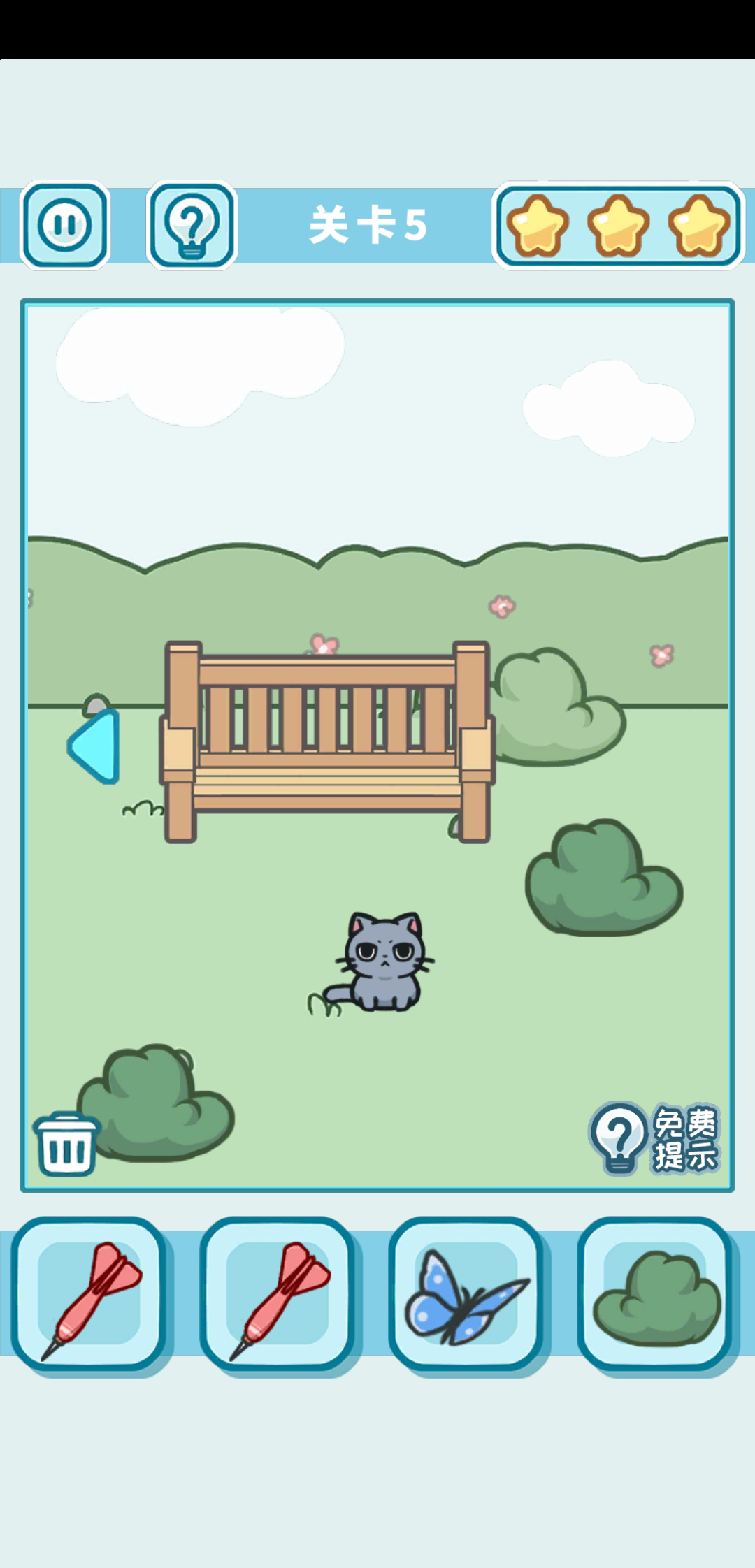Pick the green bush item

tap(655, 1294)
